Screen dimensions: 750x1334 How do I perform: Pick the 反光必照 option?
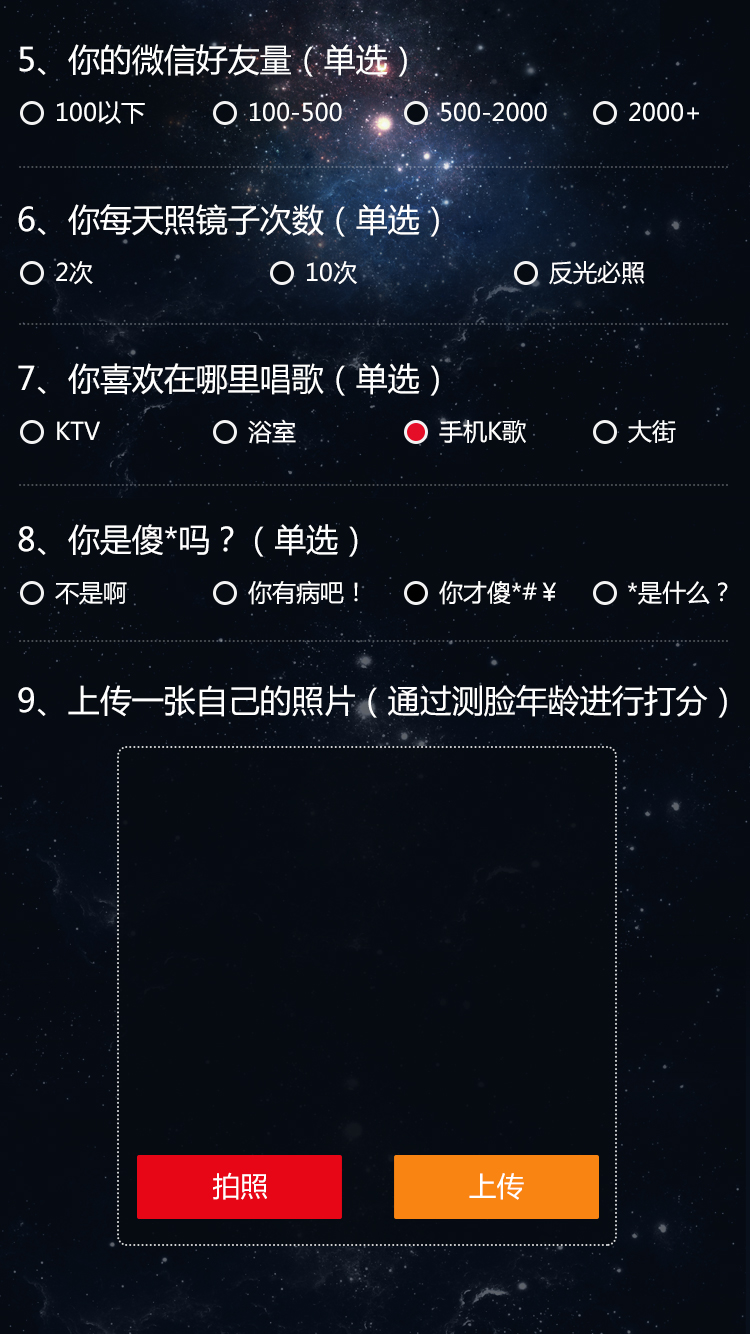[526, 273]
